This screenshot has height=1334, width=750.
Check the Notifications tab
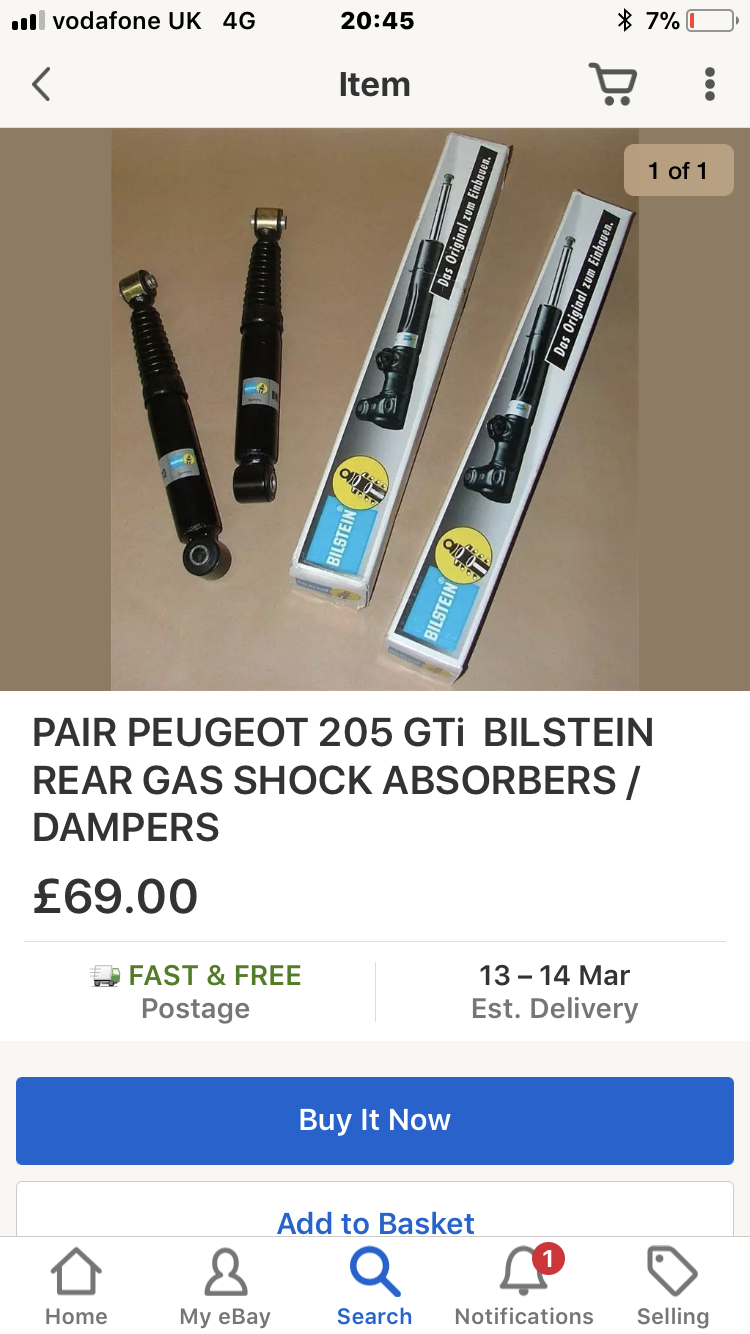[x=524, y=1288]
